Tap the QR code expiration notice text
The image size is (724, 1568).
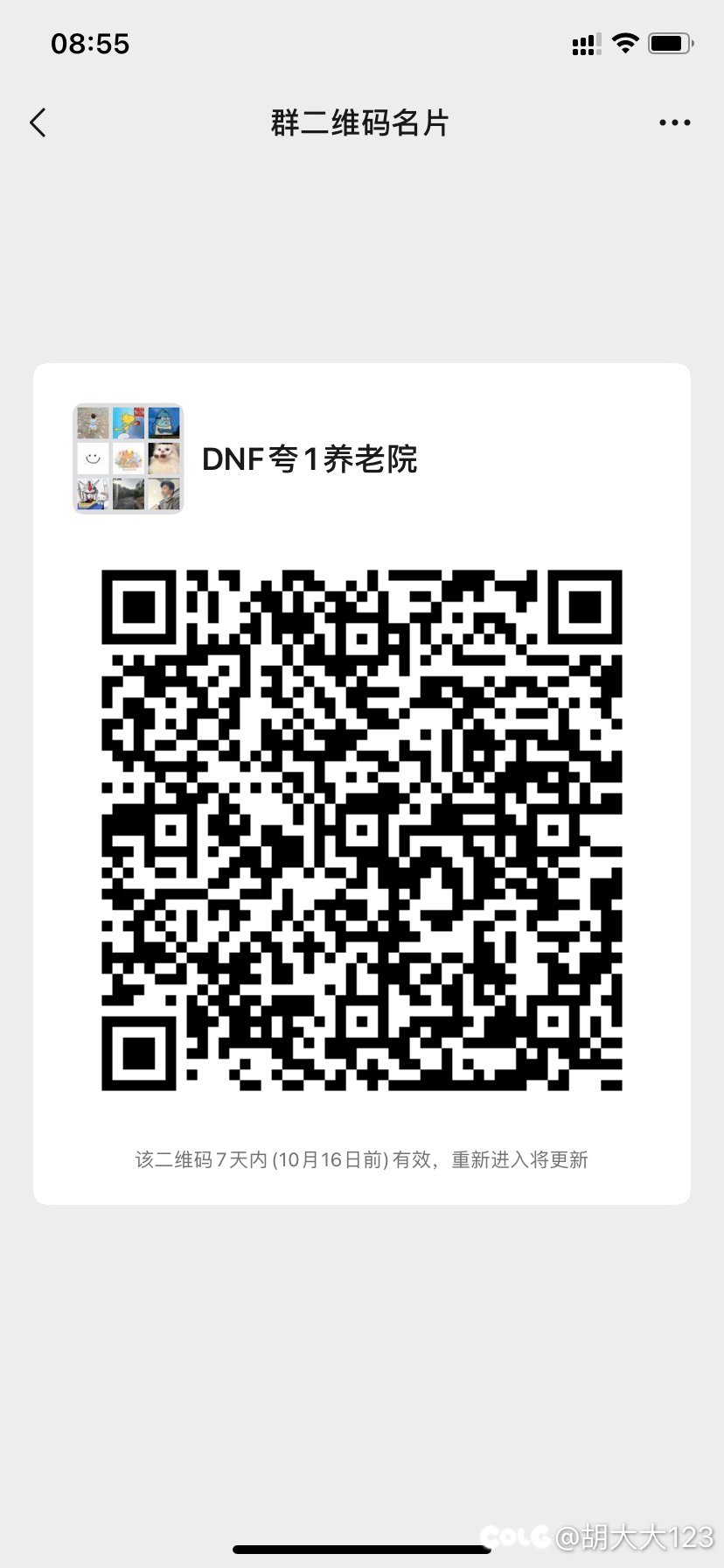click(362, 1159)
